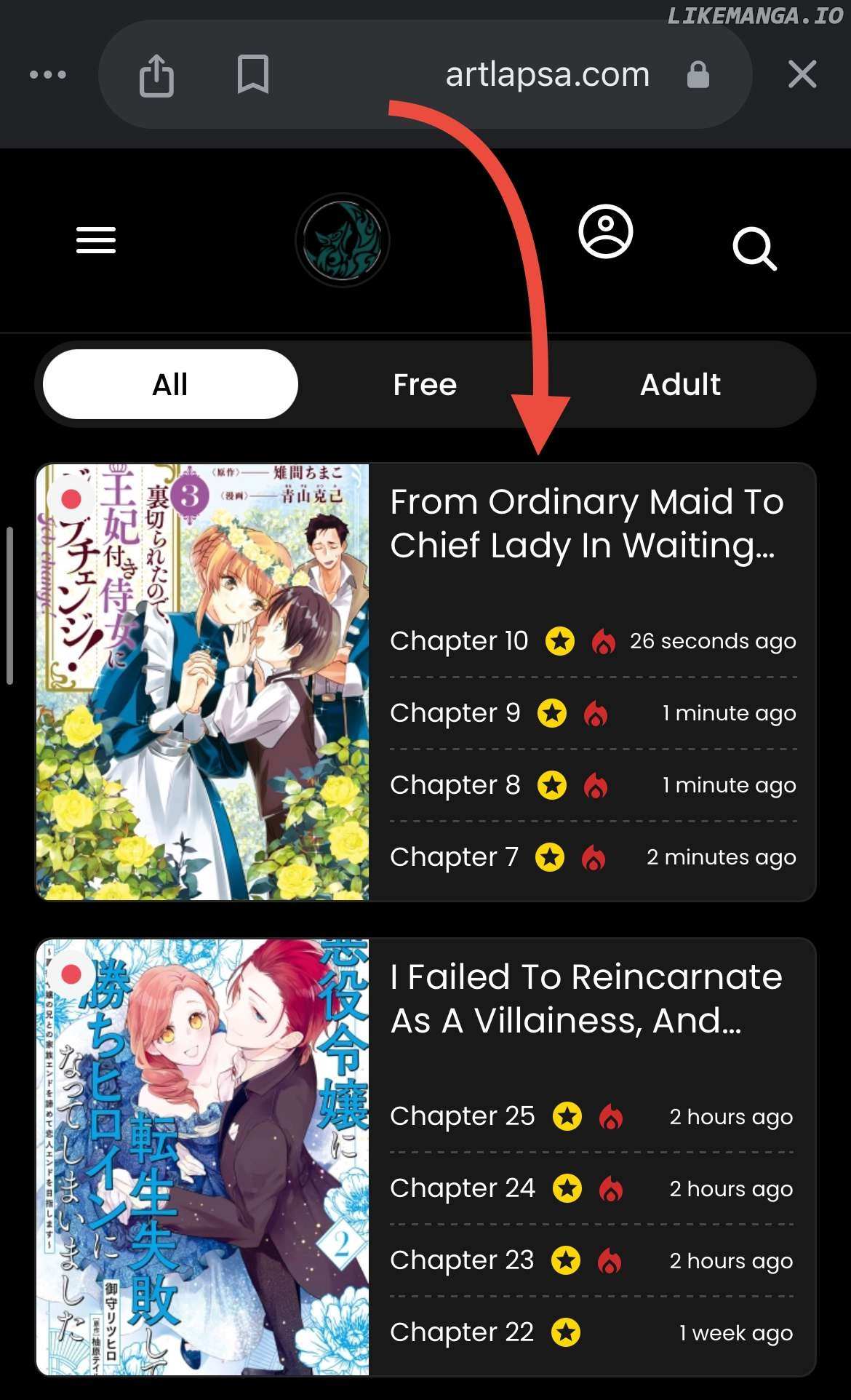Viewport: 851px width, 1400px height.
Task: Open the site search
Action: point(754,249)
